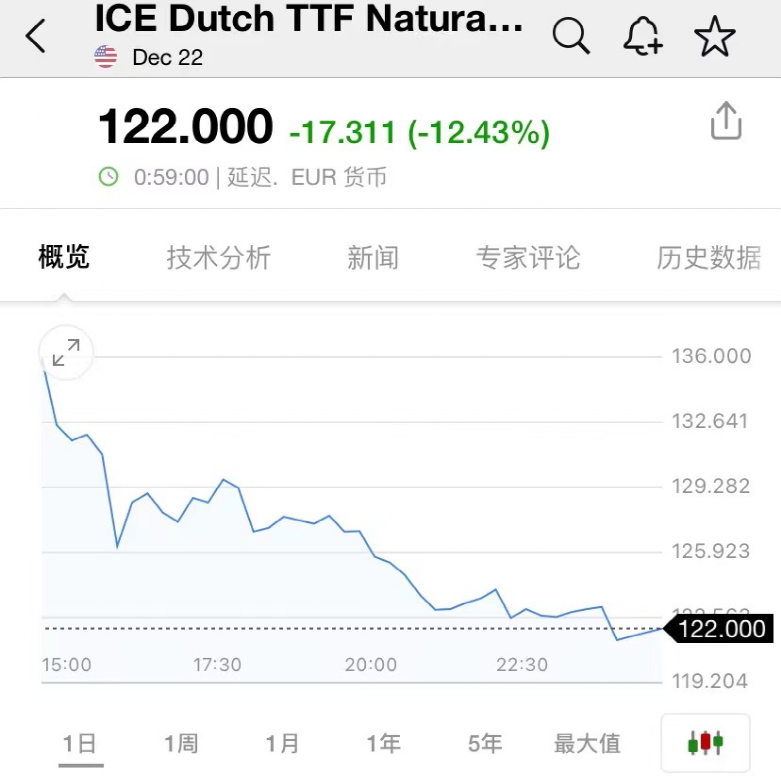Go back using the top-left arrow
Screen dimensions: 781x776
click(x=36, y=37)
